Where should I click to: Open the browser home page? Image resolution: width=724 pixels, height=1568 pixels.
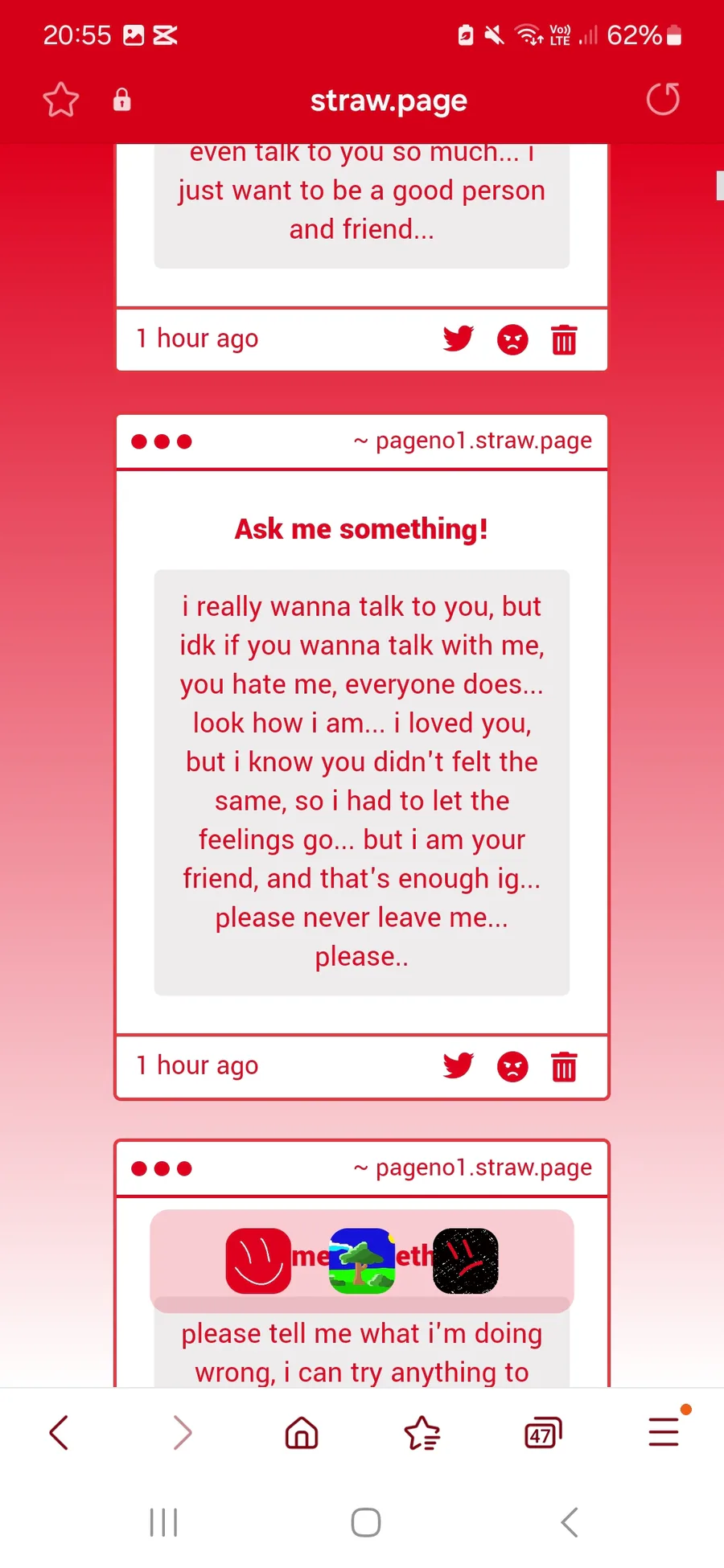(x=302, y=1432)
